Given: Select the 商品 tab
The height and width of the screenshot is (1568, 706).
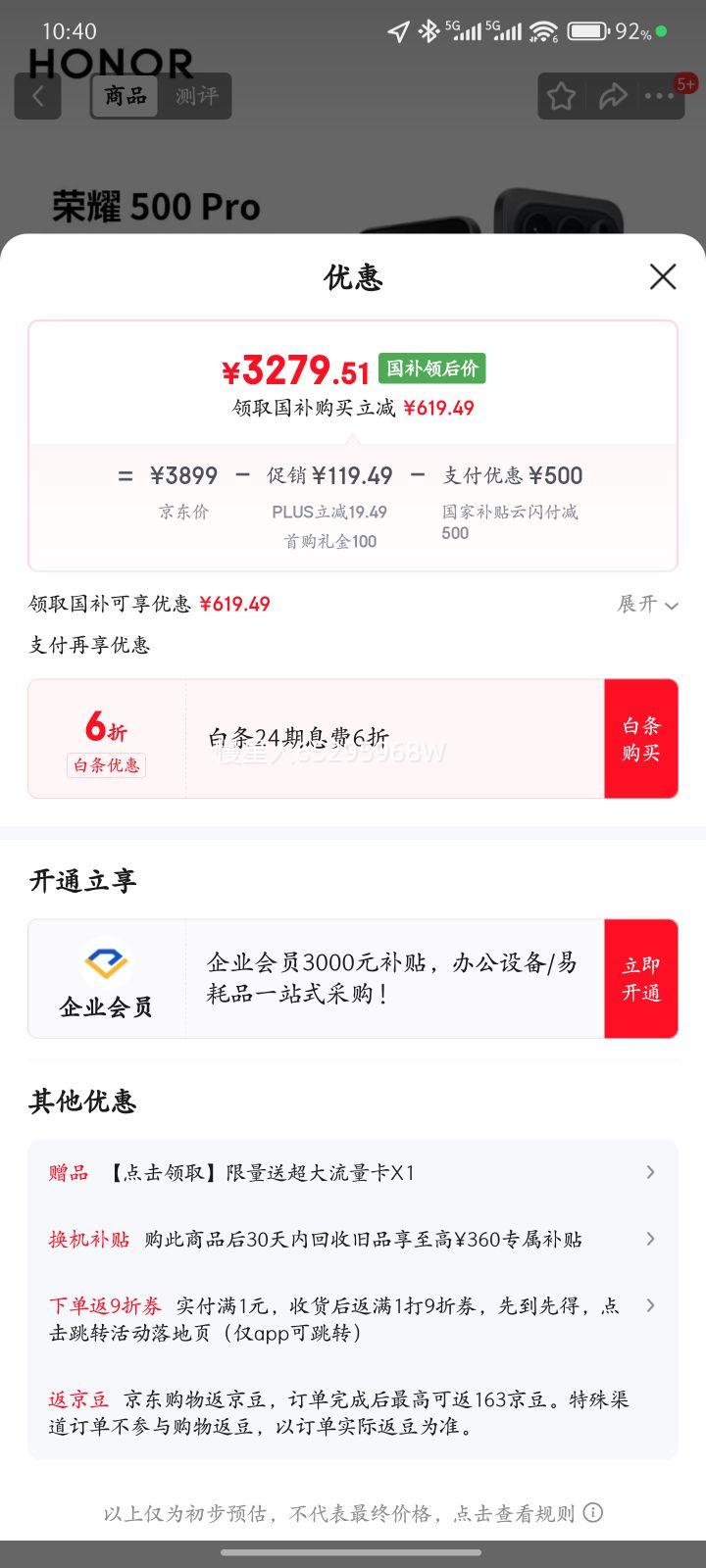Looking at the screenshot, I should pos(124,96).
